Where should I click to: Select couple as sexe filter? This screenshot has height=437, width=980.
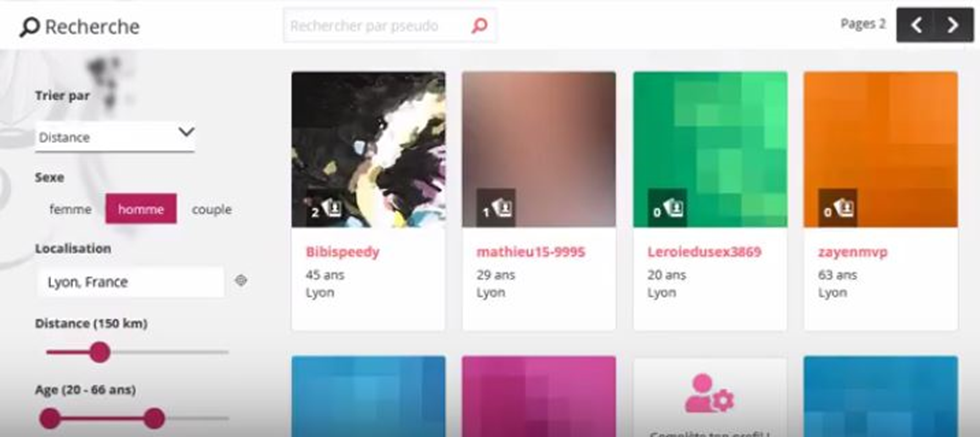(211, 209)
